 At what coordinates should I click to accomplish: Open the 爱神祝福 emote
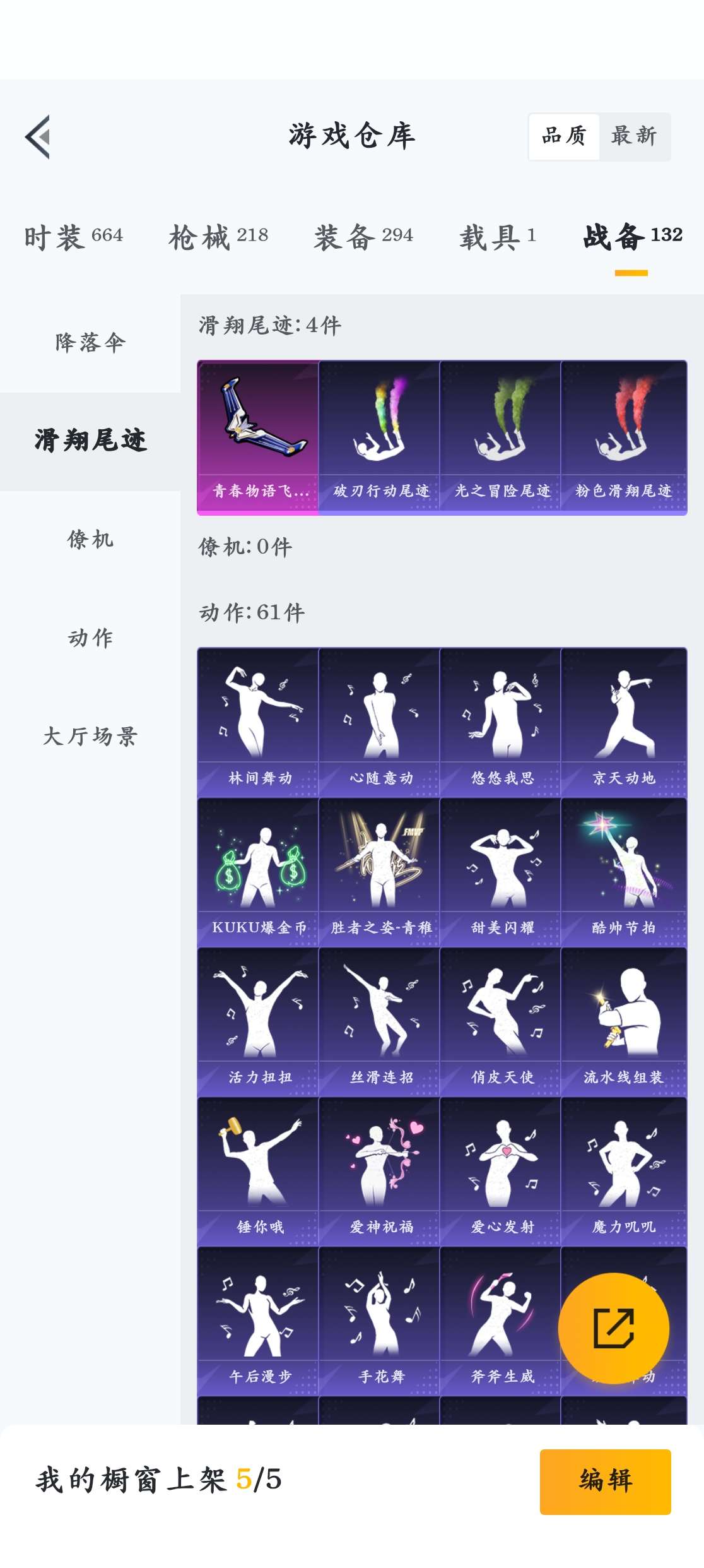coord(379,1171)
